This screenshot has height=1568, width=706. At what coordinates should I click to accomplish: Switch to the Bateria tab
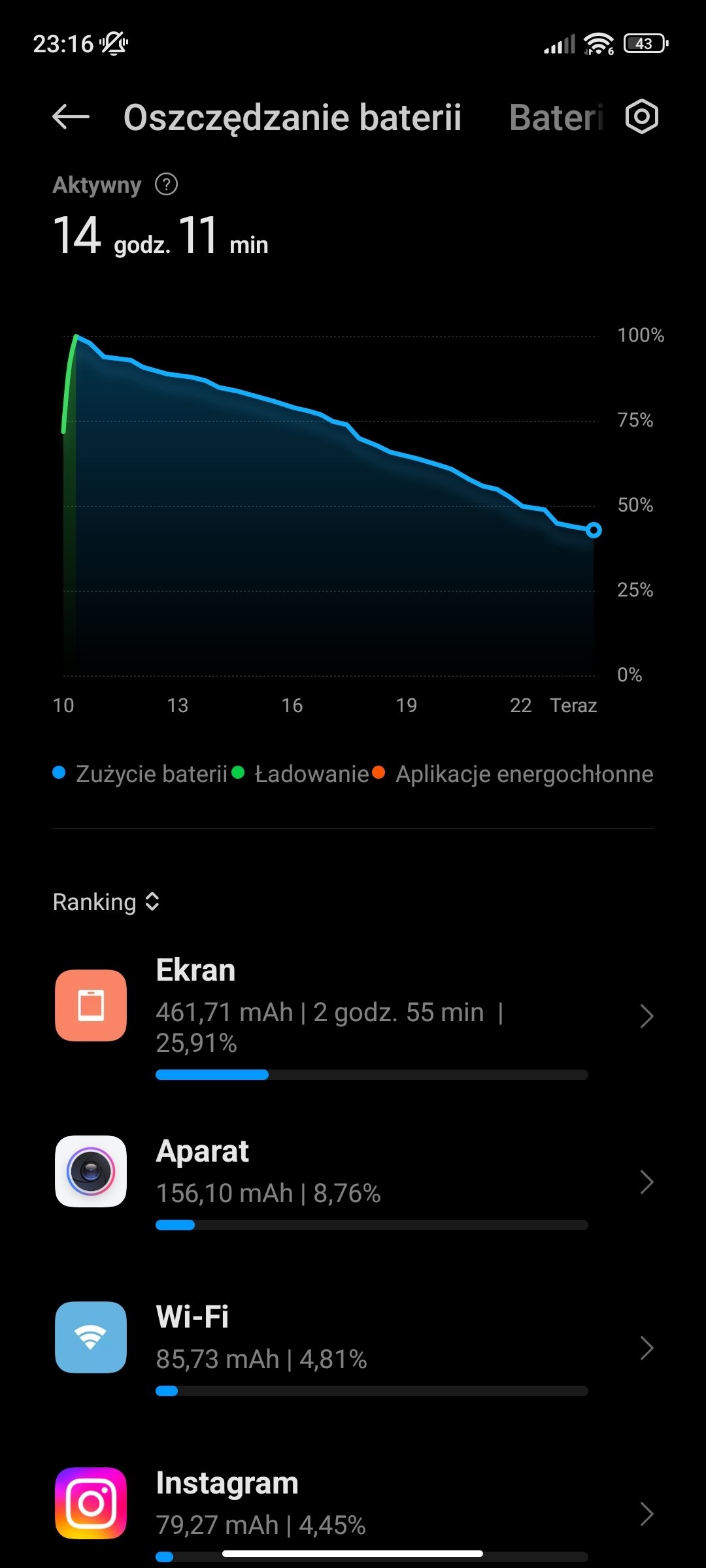point(556,118)
